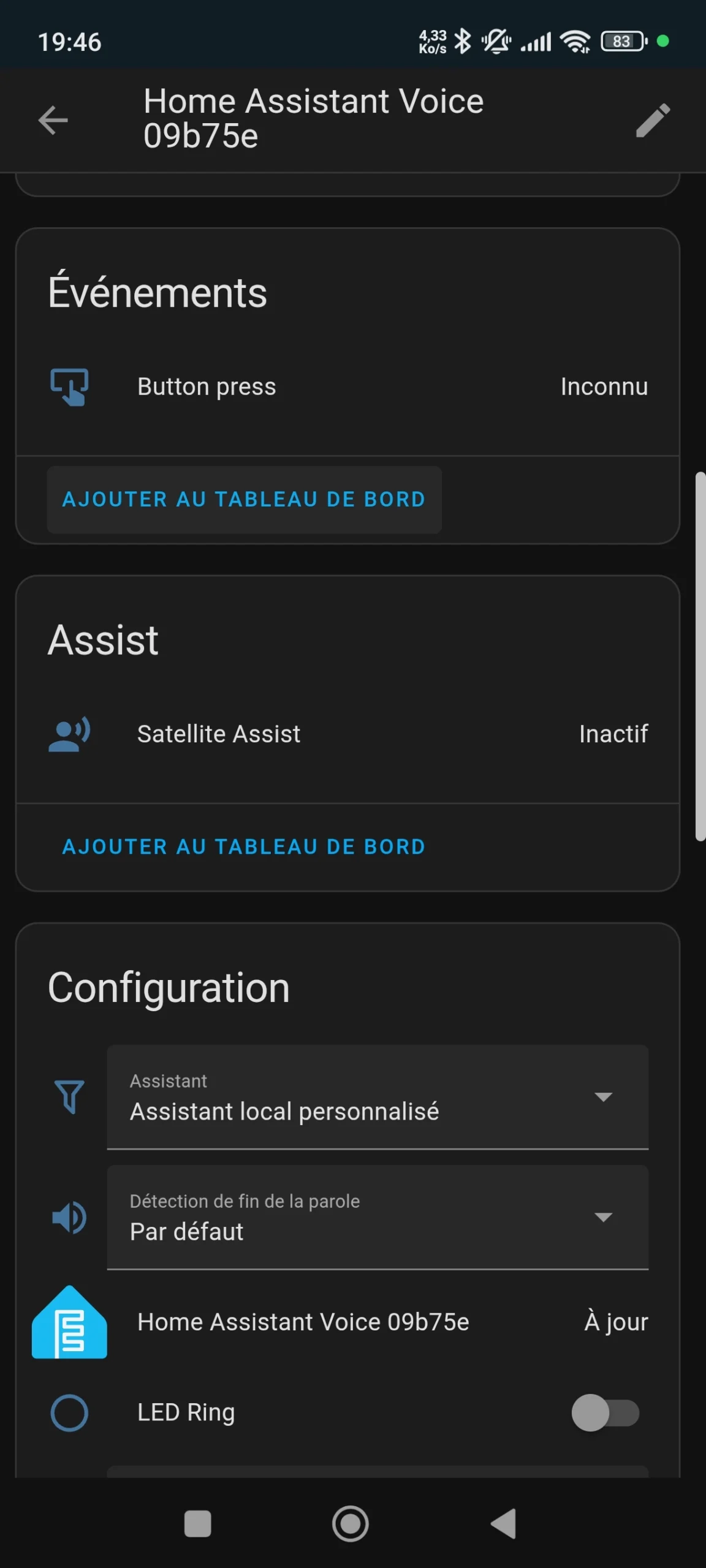Viewport: 706px width, 1568px height.
Task: Open the Satellite Assist entity row
Action: tap(347, 734)
